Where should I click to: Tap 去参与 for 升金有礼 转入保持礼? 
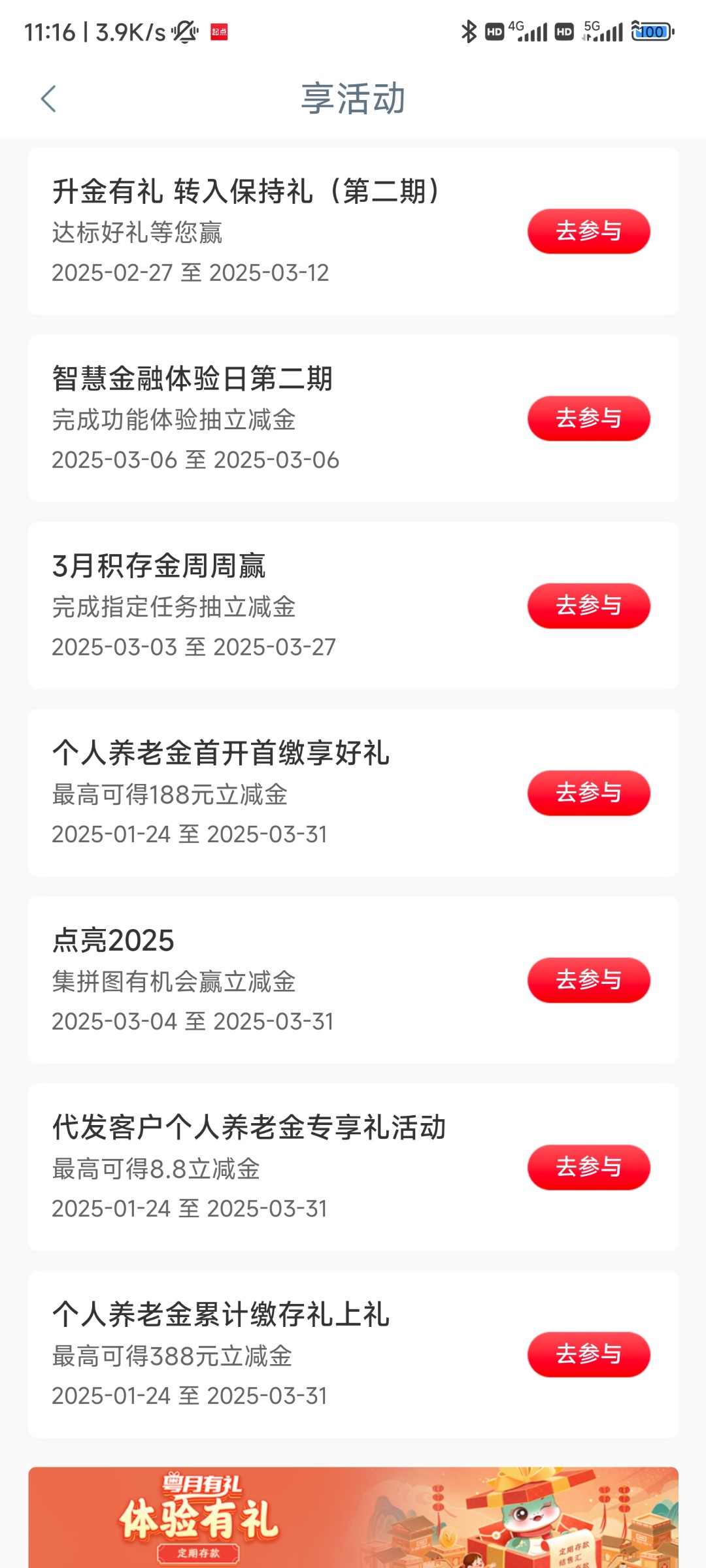[588, 231]
